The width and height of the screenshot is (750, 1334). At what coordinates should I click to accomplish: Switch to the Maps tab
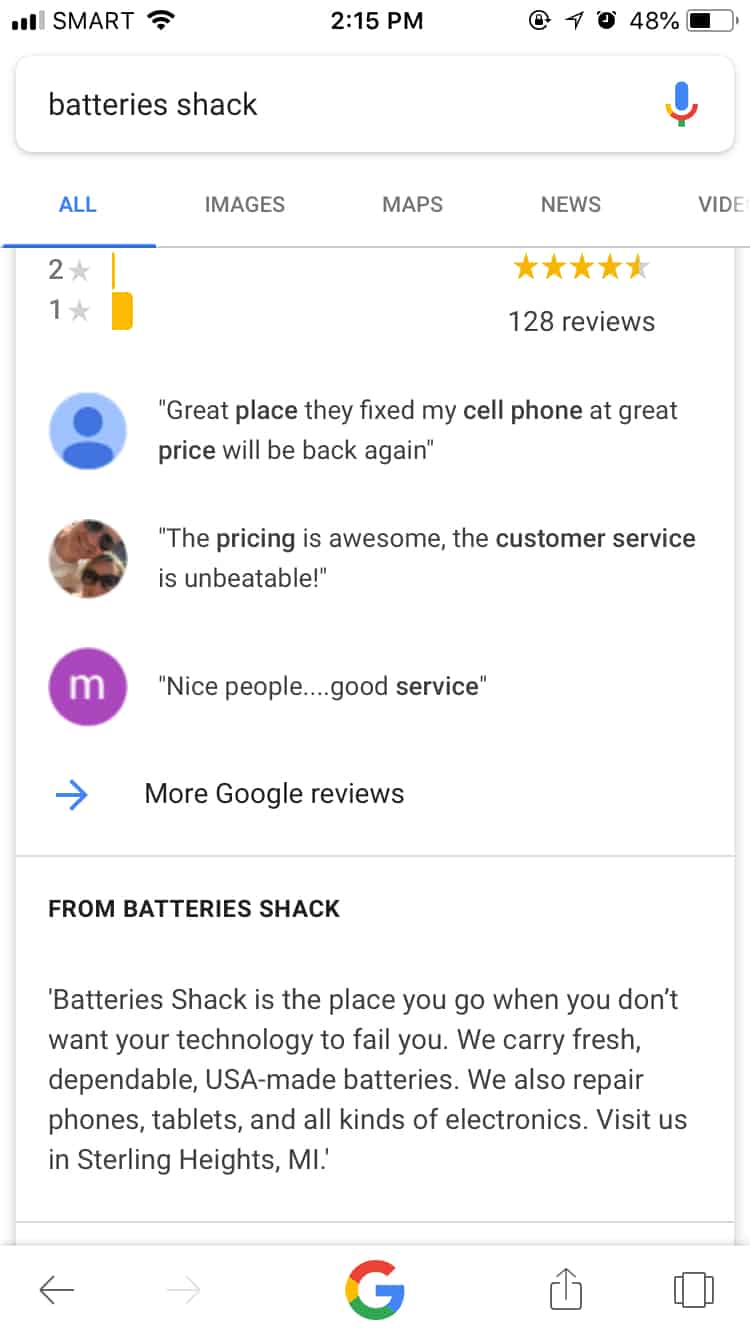(412, 204)
